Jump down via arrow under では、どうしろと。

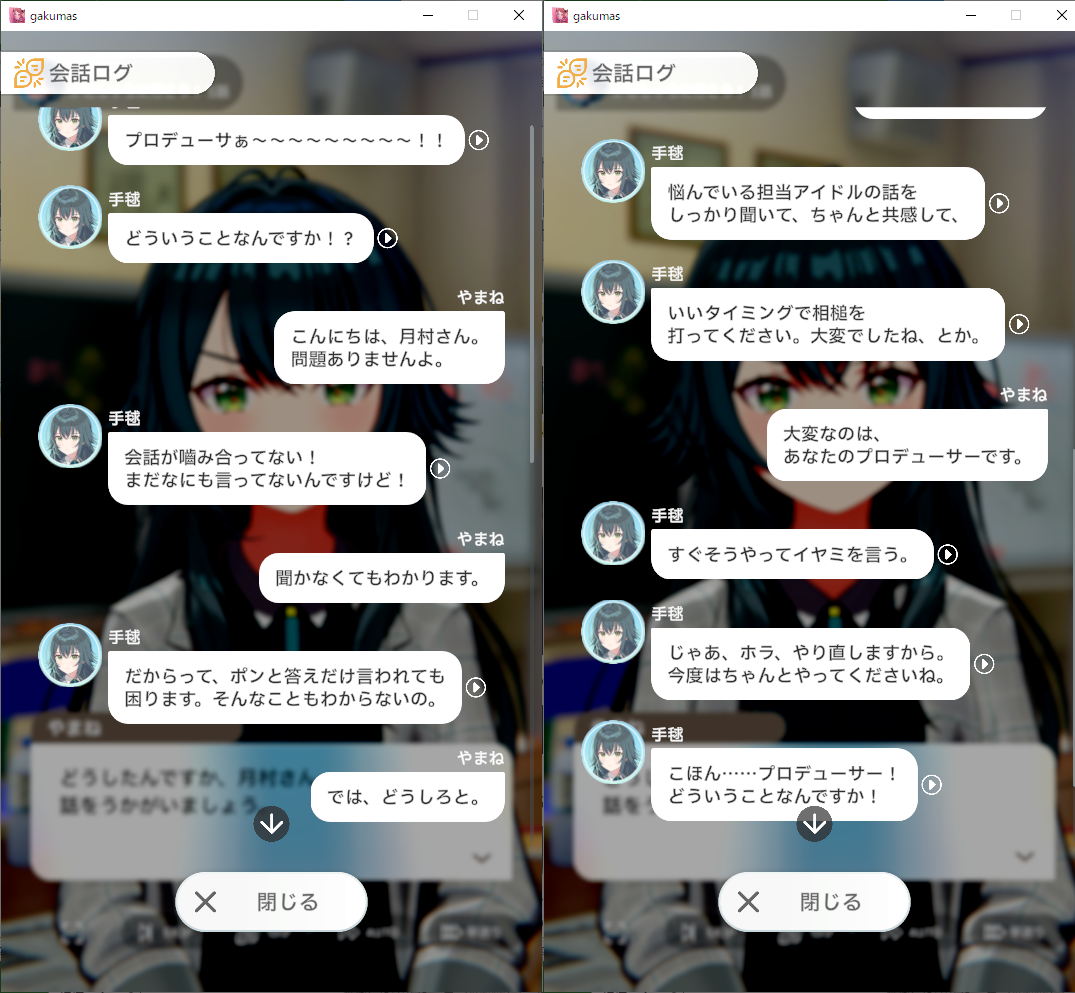pyautogui.click(x=272, y=824)
